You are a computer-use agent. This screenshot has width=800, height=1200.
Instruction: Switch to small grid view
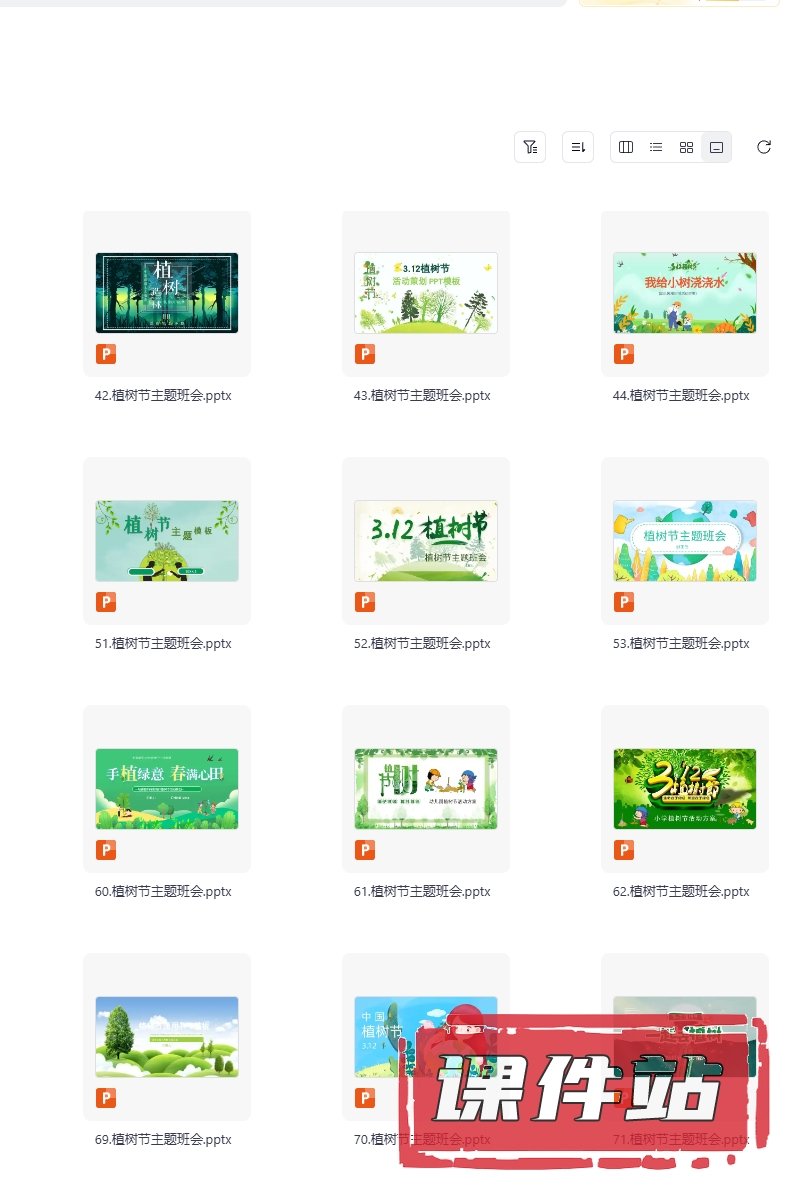point(686,147)
